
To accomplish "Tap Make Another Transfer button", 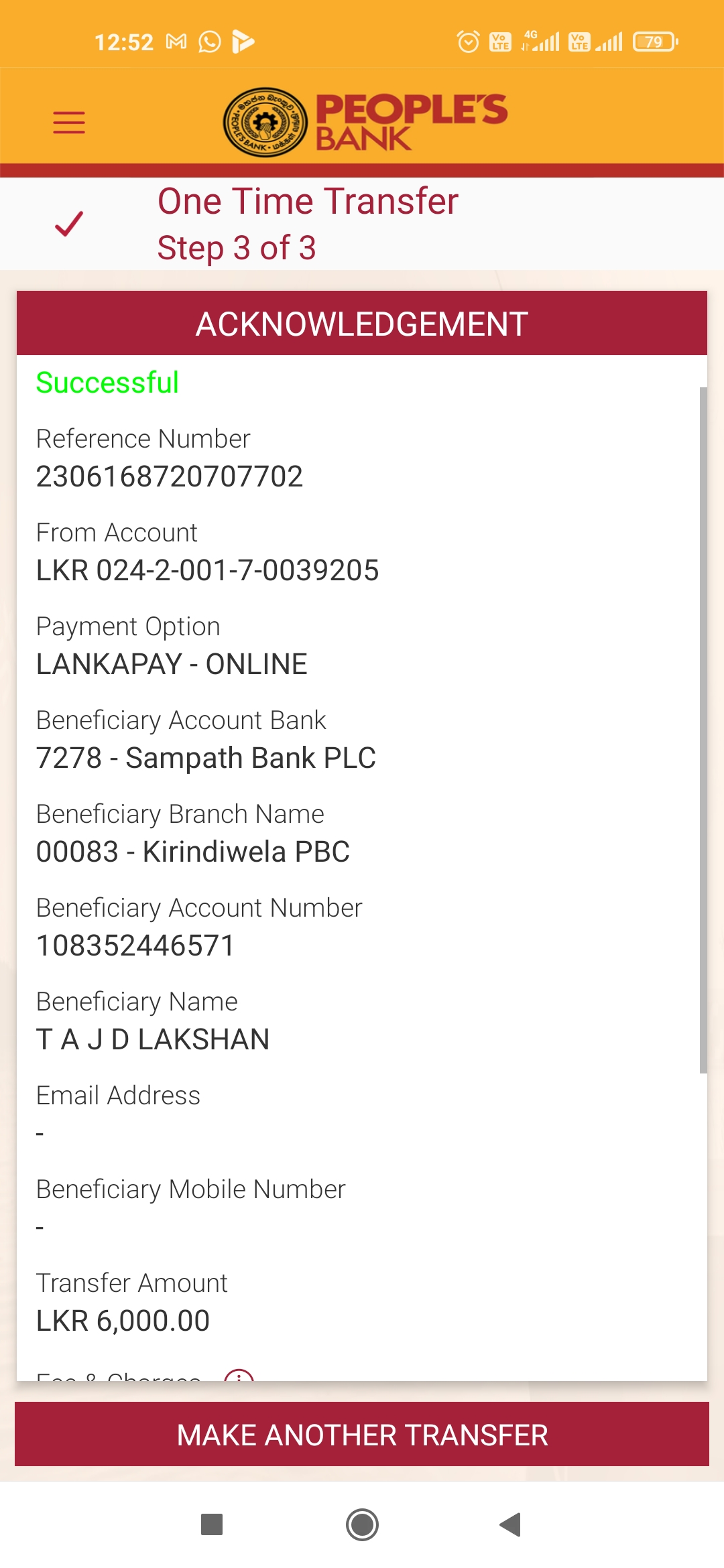I will [362, 1435].
